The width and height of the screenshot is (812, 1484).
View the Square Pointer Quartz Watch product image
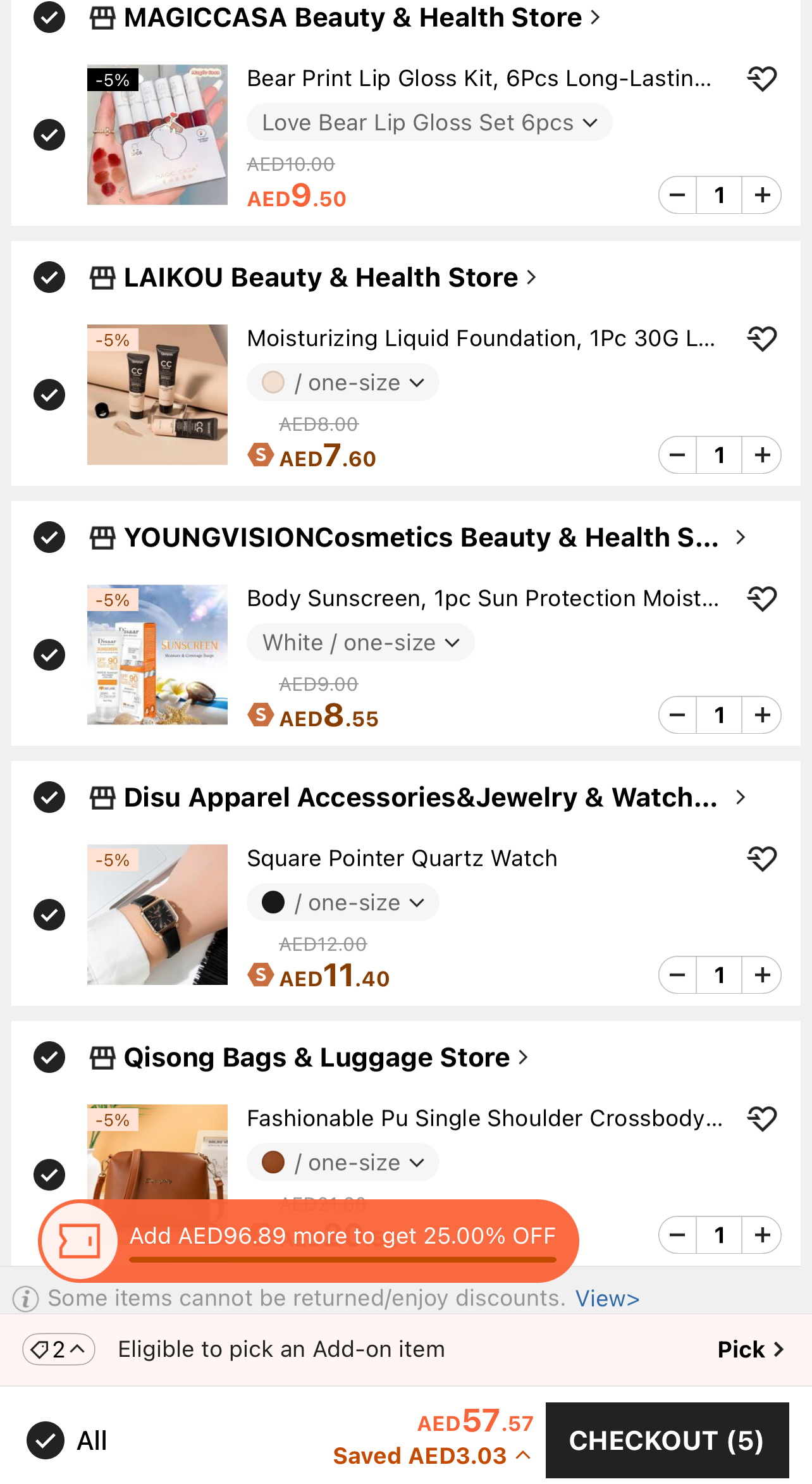(157, 915)
